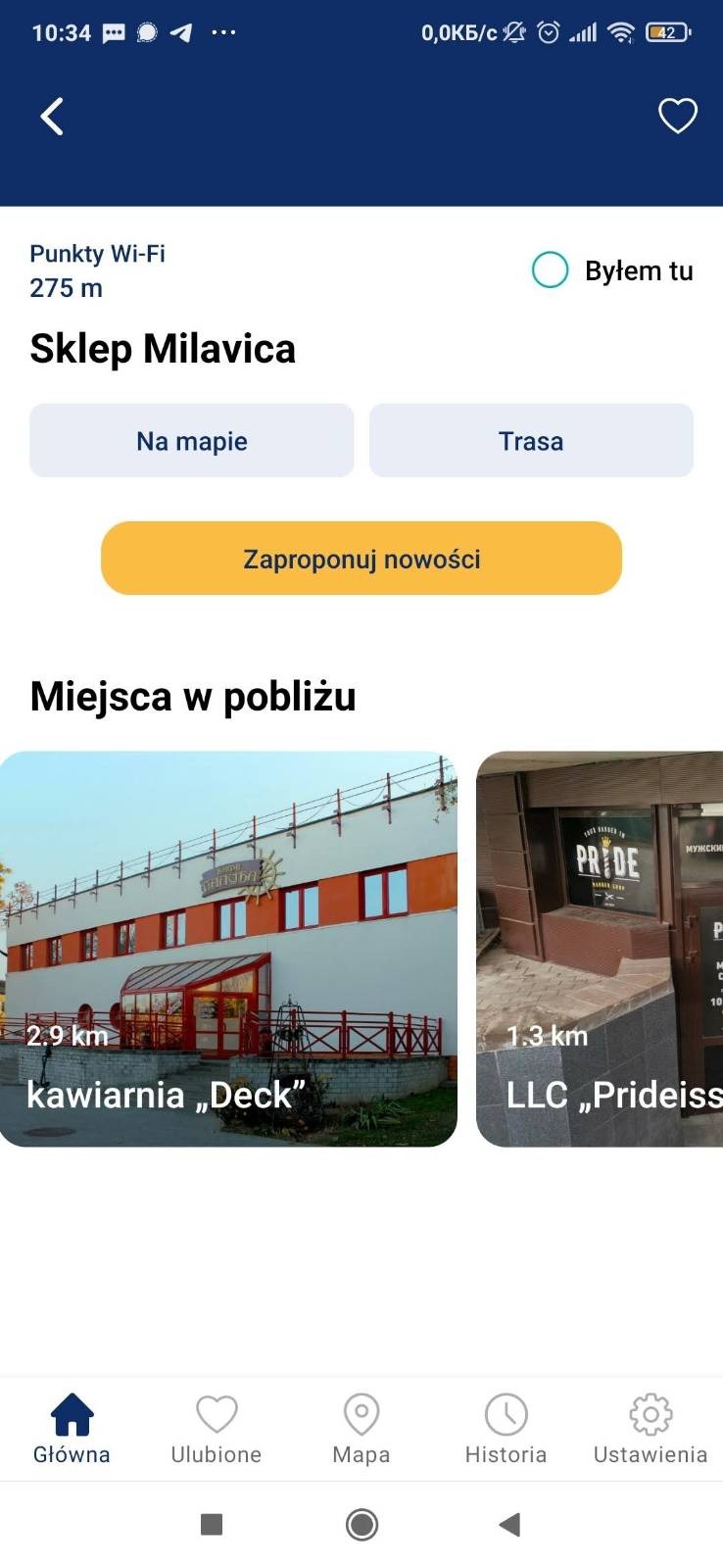This screenshot has width=723, height=1568.
Task: Switch to the Główna tab
Action: pyautogui.click(x=72, y=1429)
